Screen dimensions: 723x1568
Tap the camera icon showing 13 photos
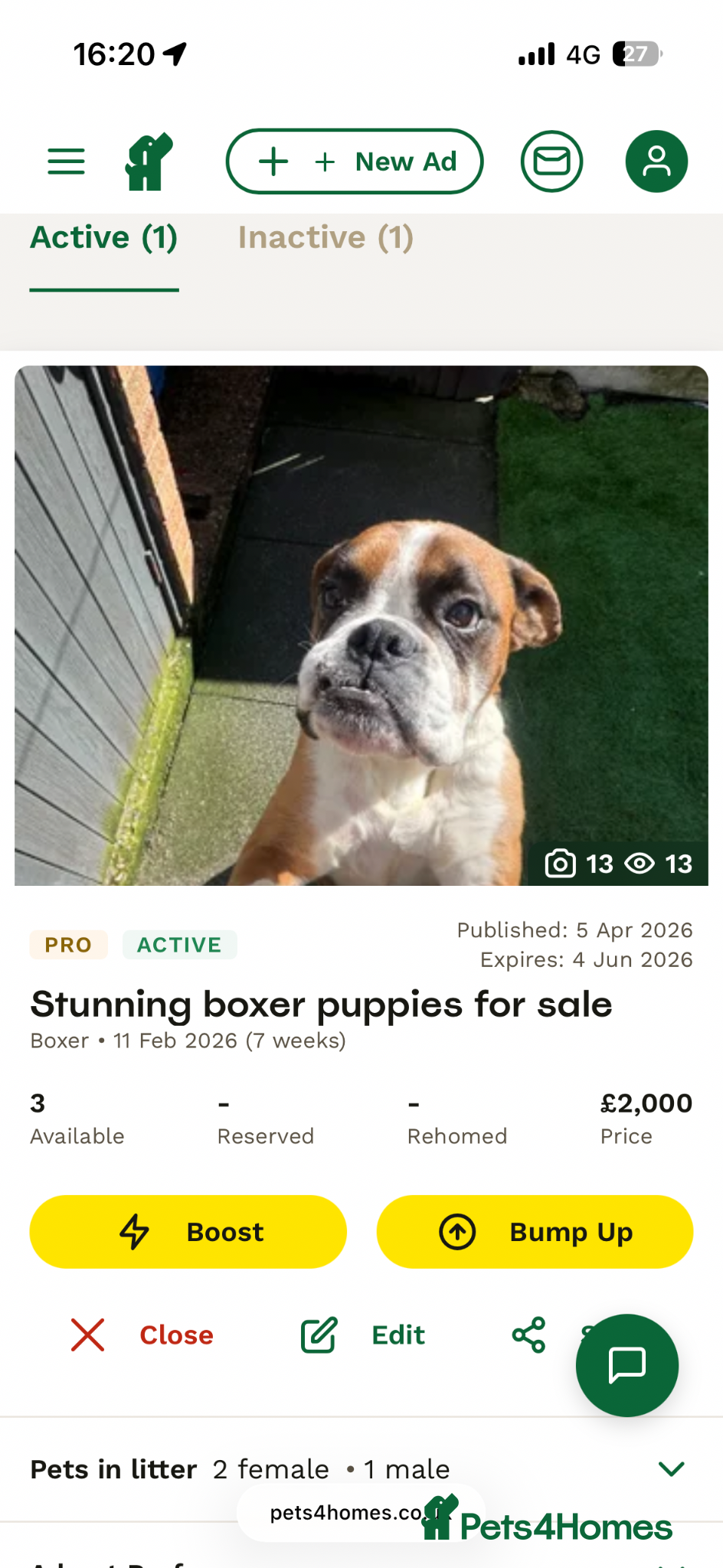[x=561, y=864]
